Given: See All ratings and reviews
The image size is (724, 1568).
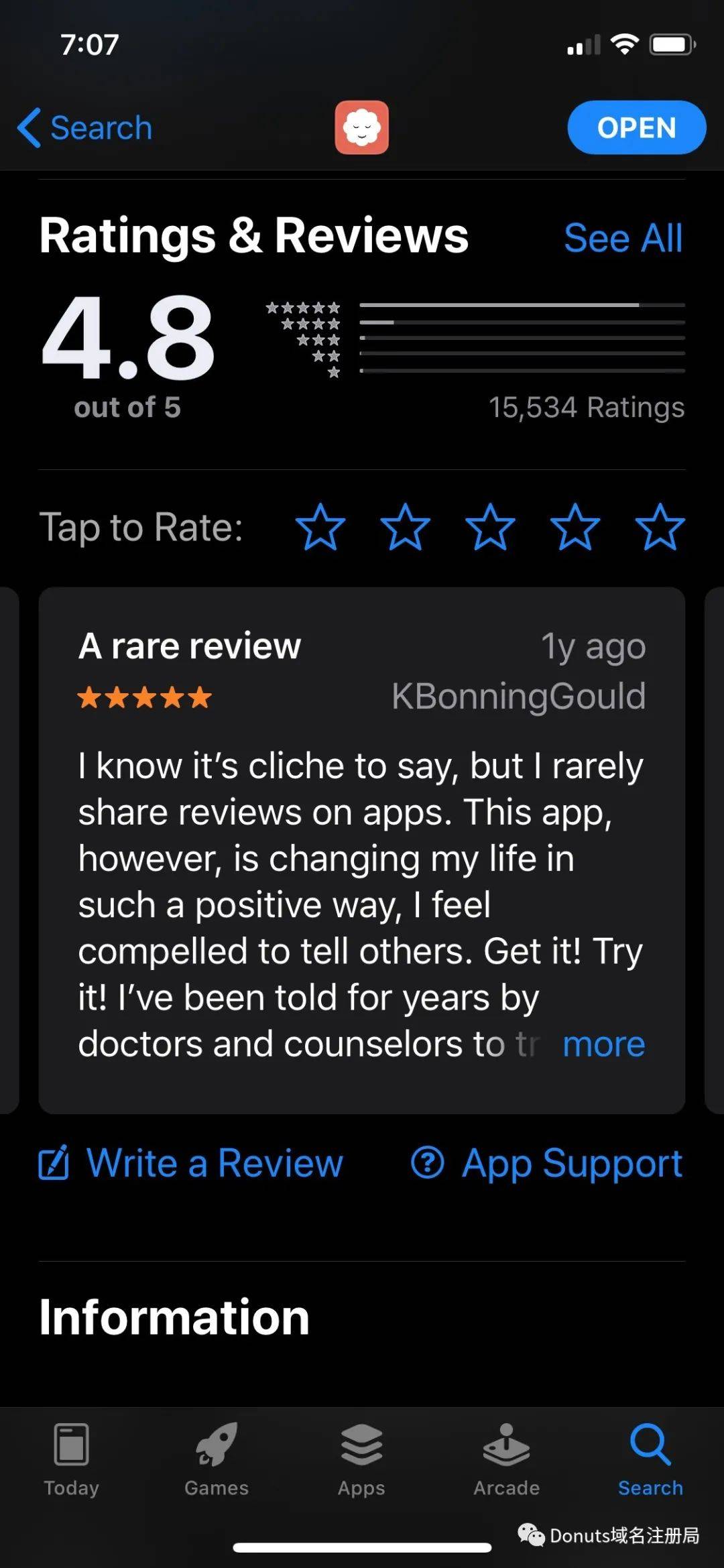Looking at the screenshot, I should click(x=623, y=238).
